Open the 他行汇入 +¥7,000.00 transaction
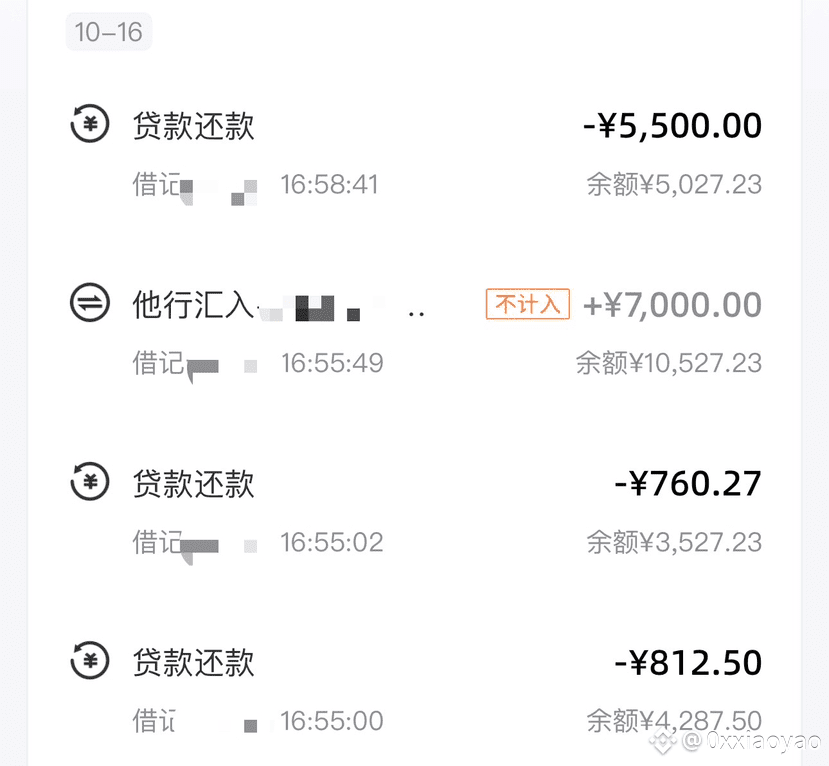829x766 pixels. click(x=414, y=331)
